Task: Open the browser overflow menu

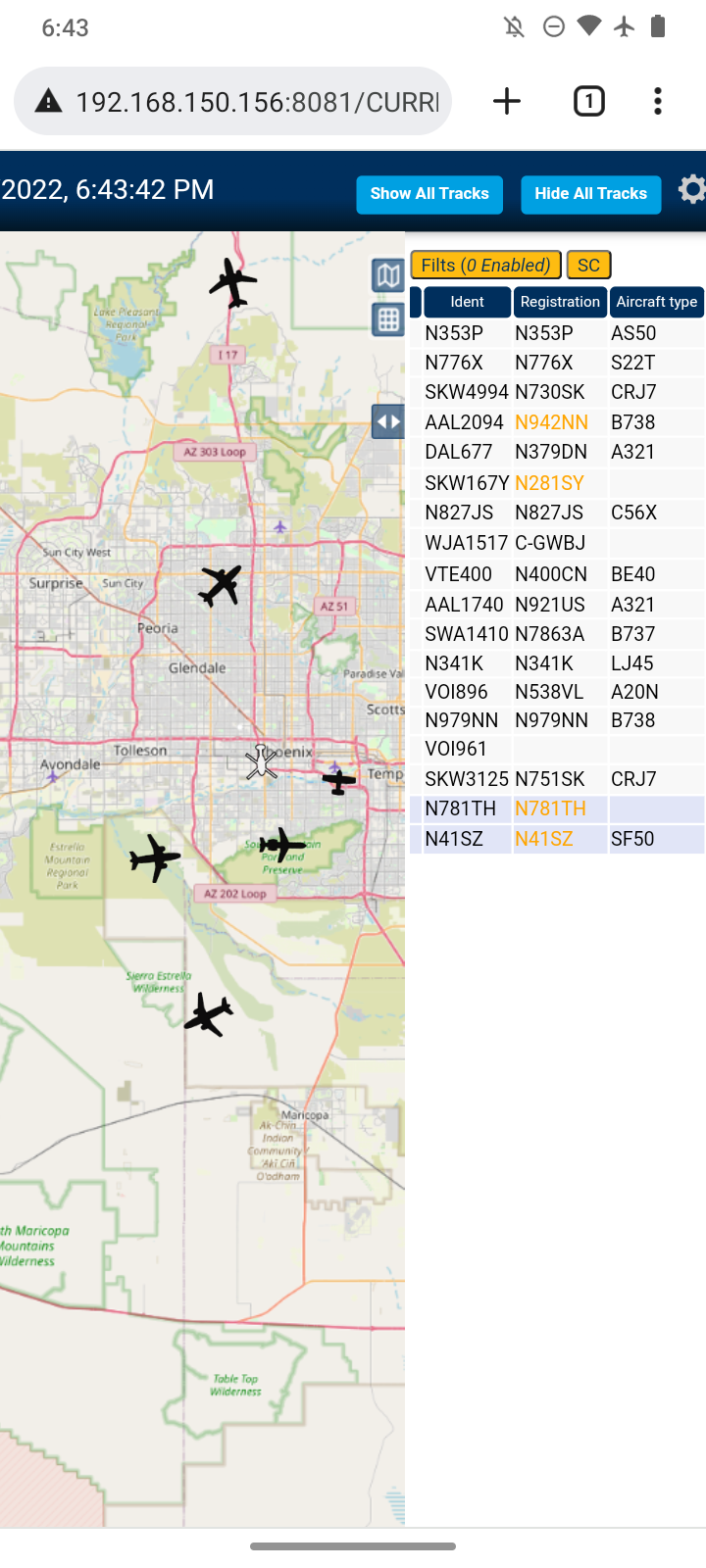Action: pyautogui.click(x=658, y=101)
